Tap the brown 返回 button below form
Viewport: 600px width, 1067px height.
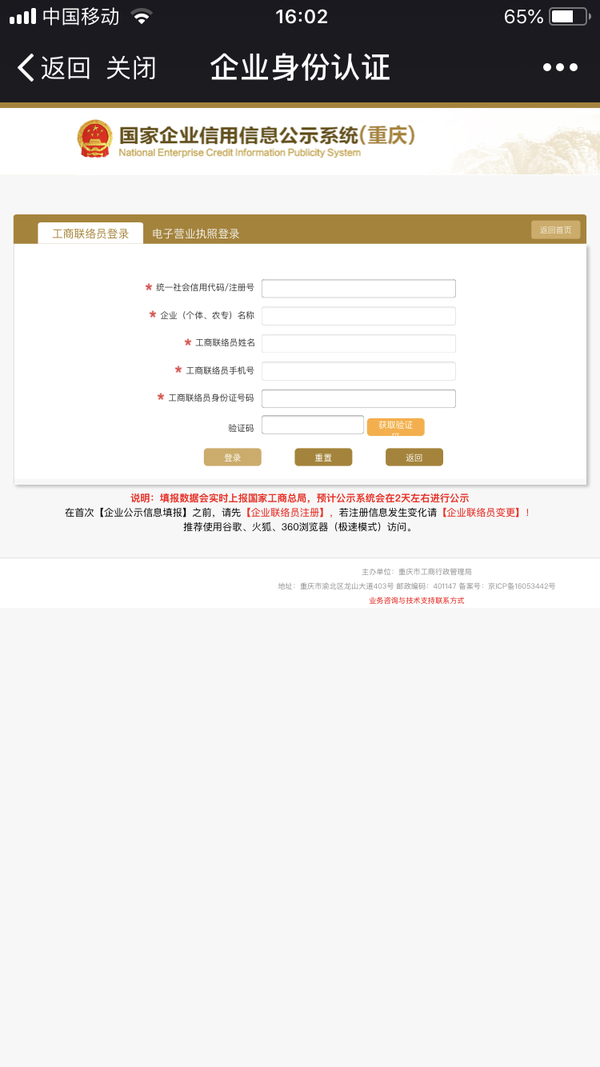pos(414,457)
